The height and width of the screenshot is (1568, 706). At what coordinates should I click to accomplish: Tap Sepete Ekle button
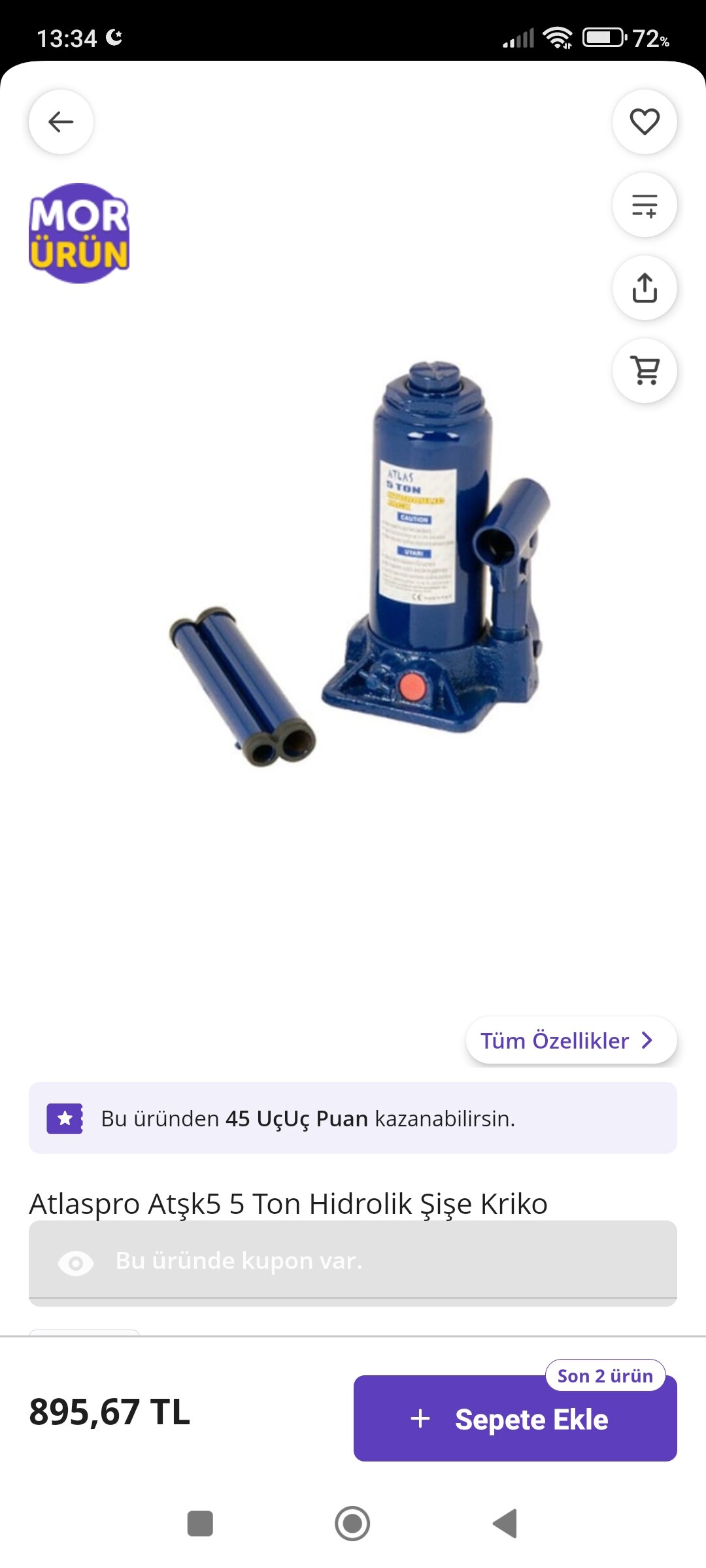(514, 1419)
